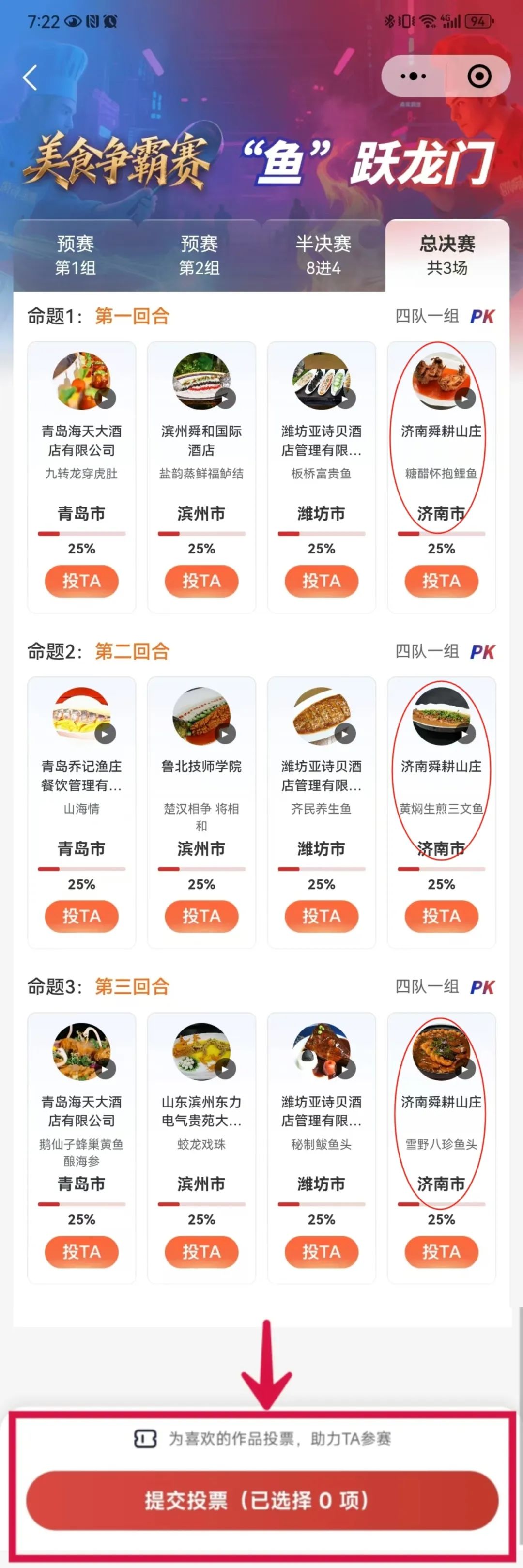Vote 投TA for 齐民养生鱼

[x=322, y=916]
